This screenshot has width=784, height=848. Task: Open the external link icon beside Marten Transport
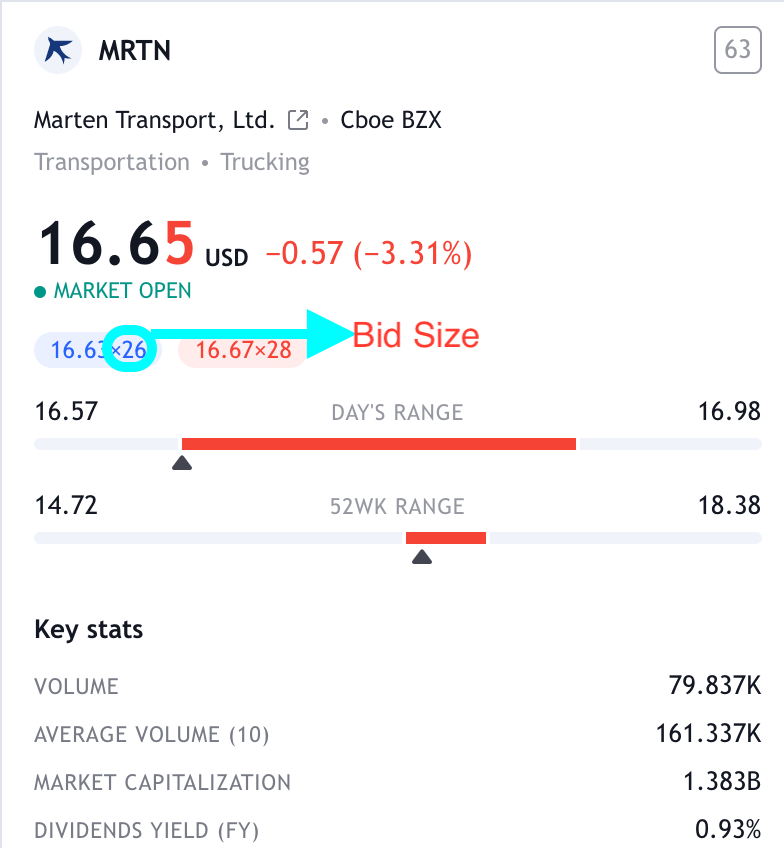coord(297,118)
